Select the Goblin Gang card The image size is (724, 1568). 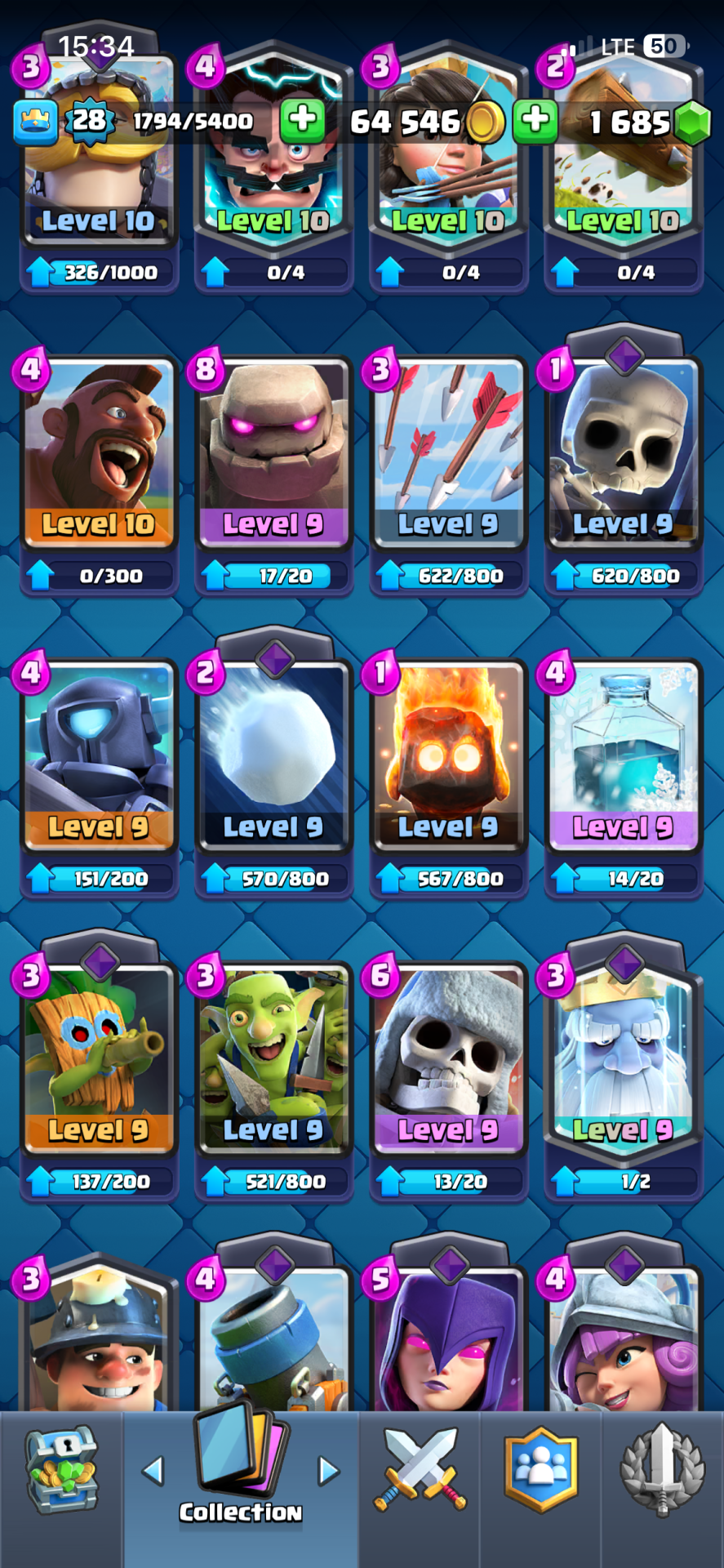[273, 1062]
